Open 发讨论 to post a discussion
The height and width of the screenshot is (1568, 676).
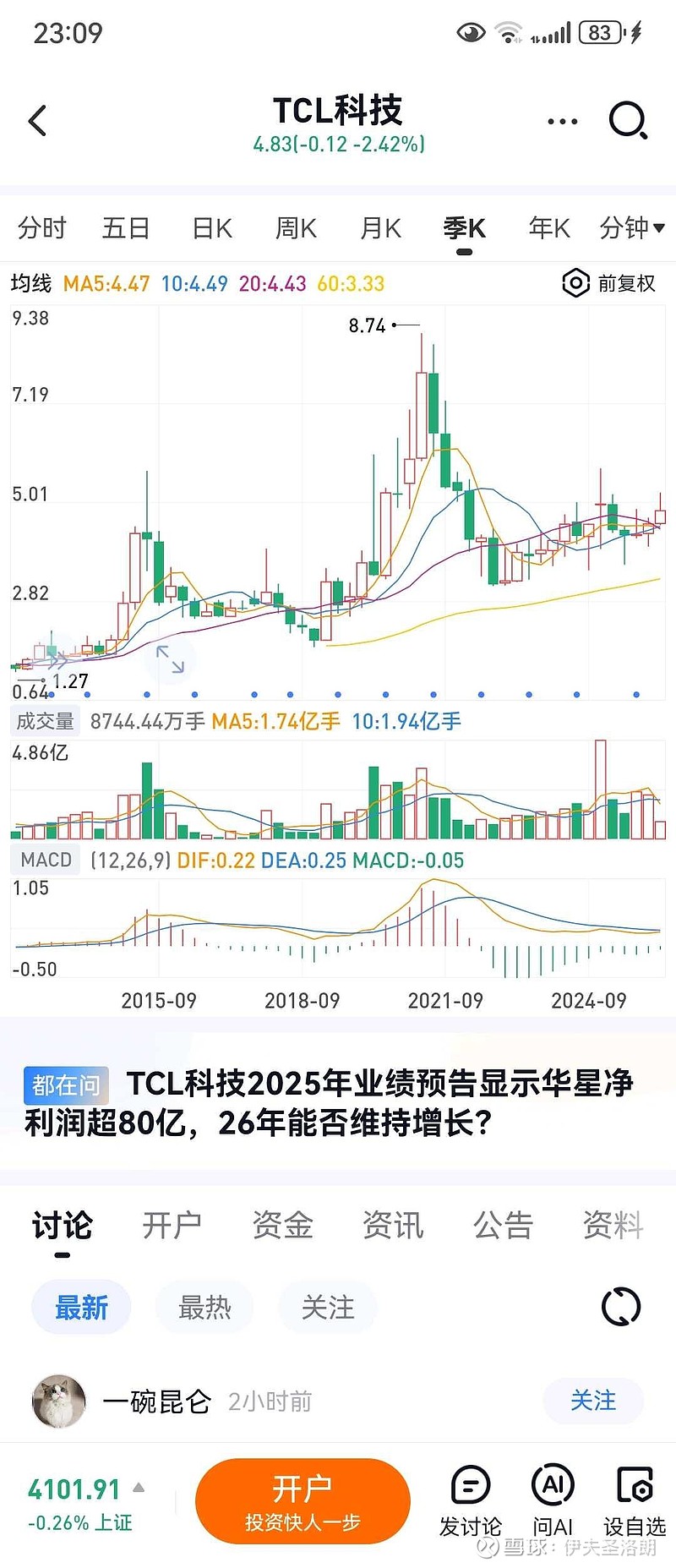[470, 1500]
